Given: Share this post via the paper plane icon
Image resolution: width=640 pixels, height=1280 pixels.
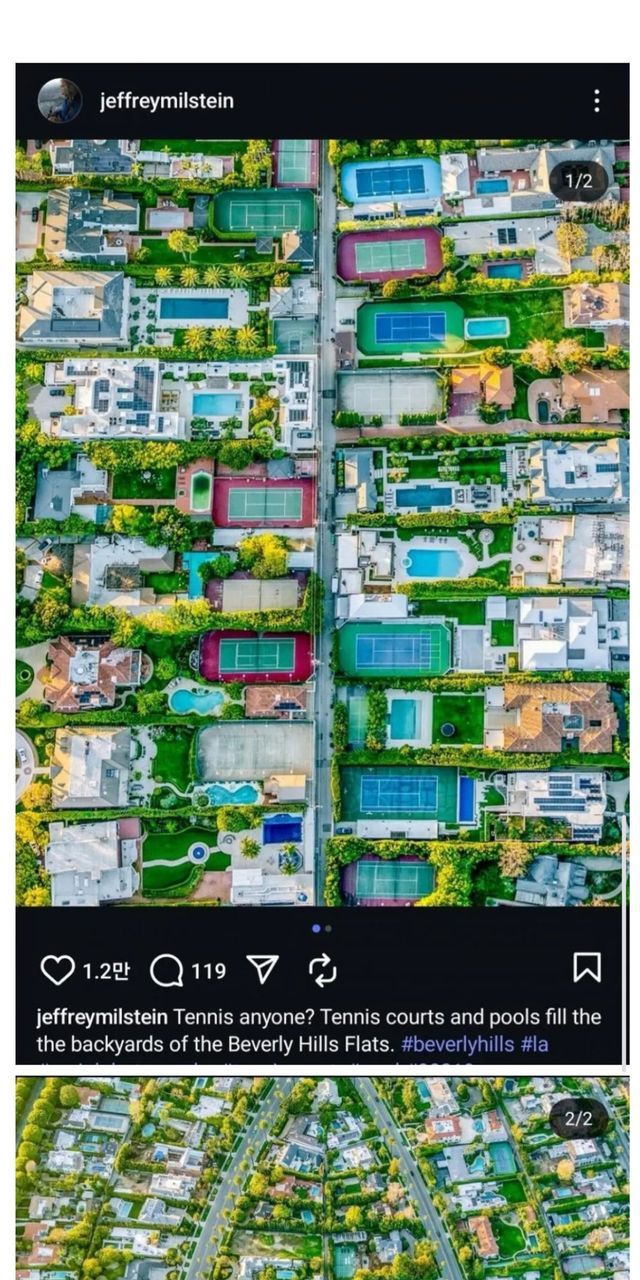Looking at the screenshot, I should pos(262,969).
